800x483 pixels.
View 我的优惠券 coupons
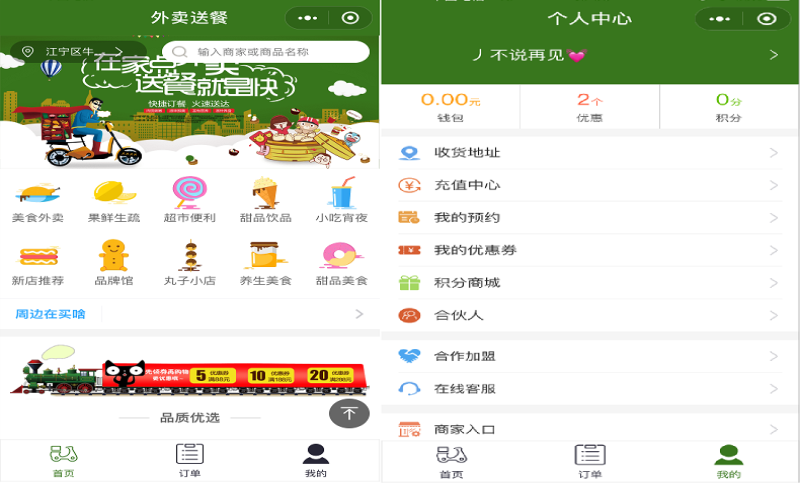click(590, 250)
